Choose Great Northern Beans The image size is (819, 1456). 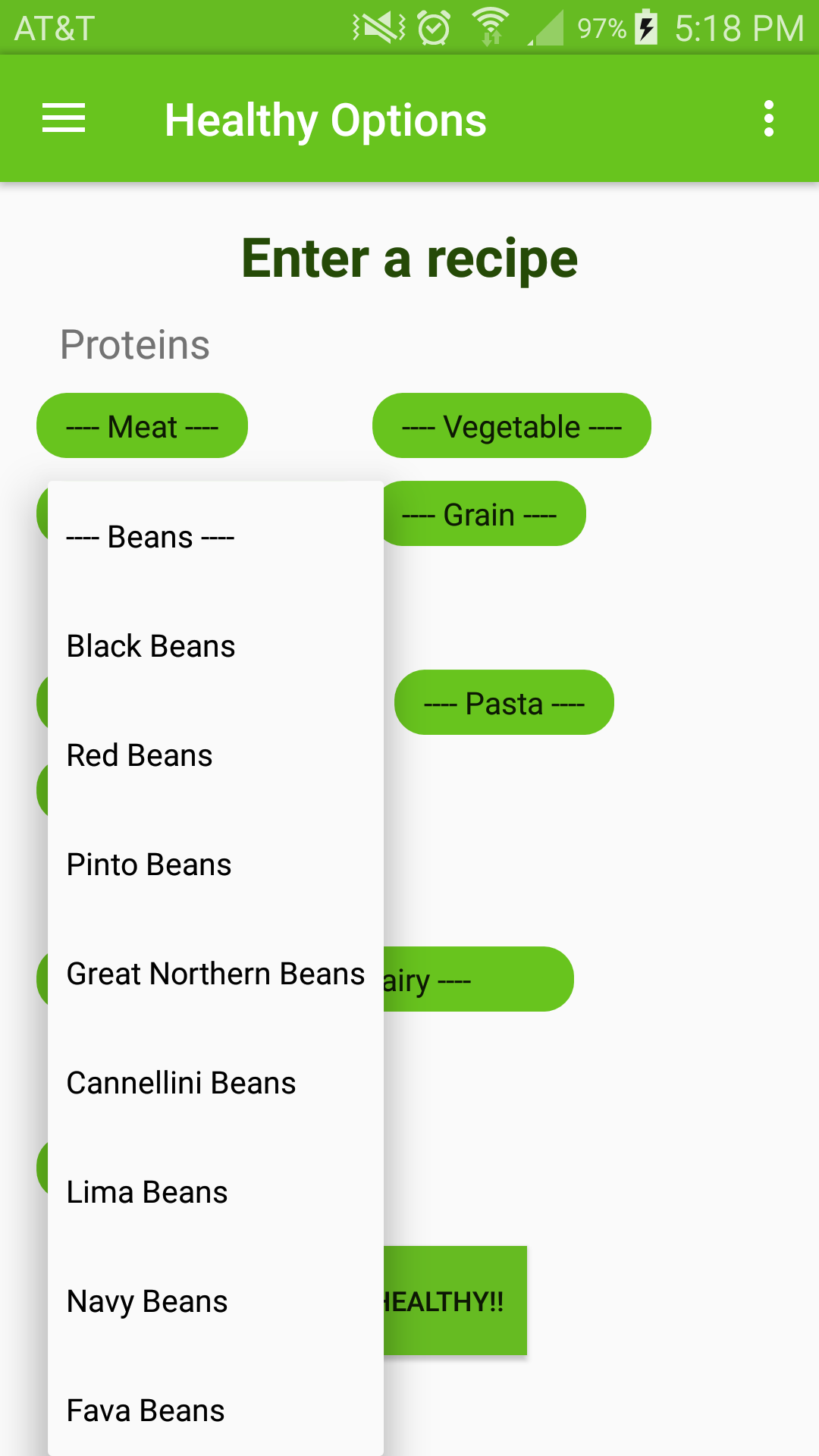coord(215,973)
